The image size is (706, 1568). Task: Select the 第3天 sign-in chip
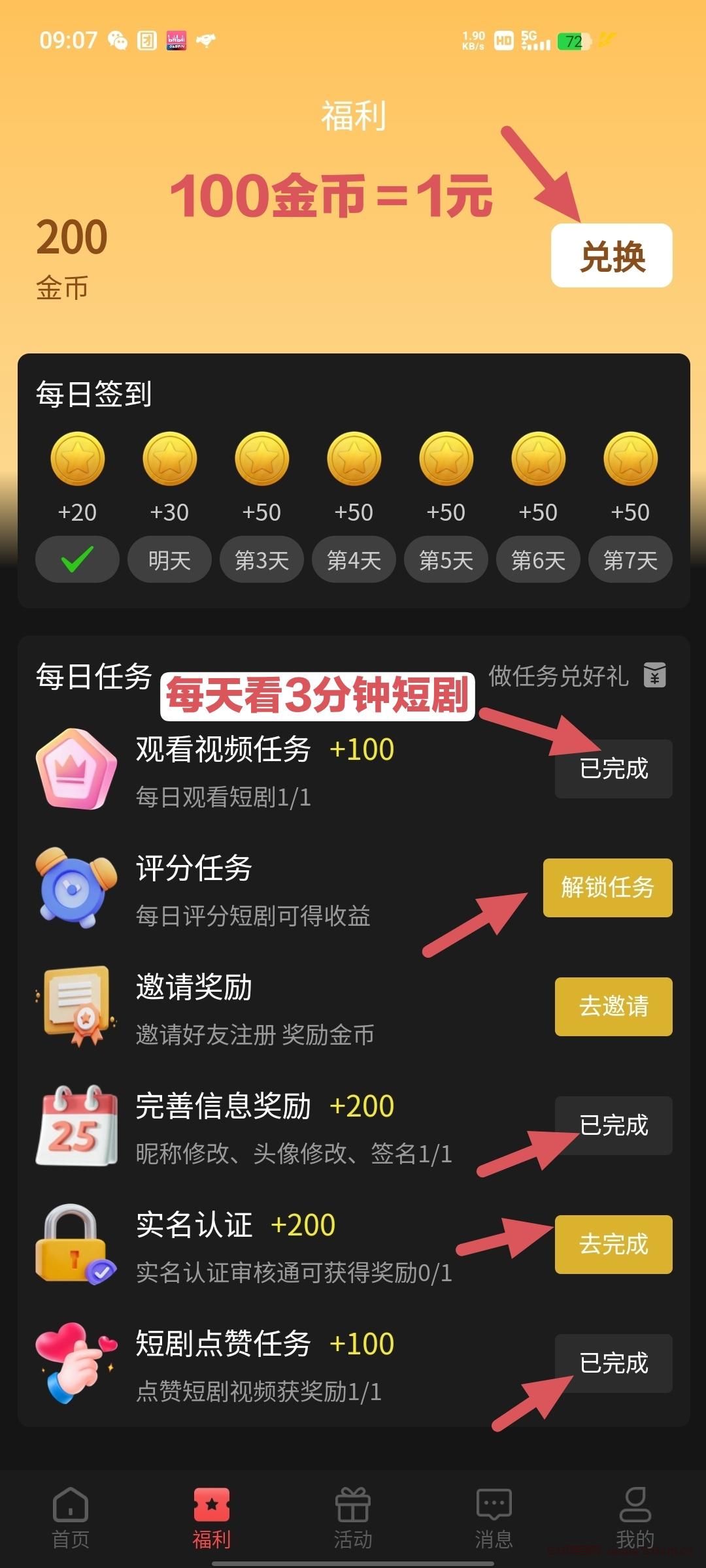[261, 559]
